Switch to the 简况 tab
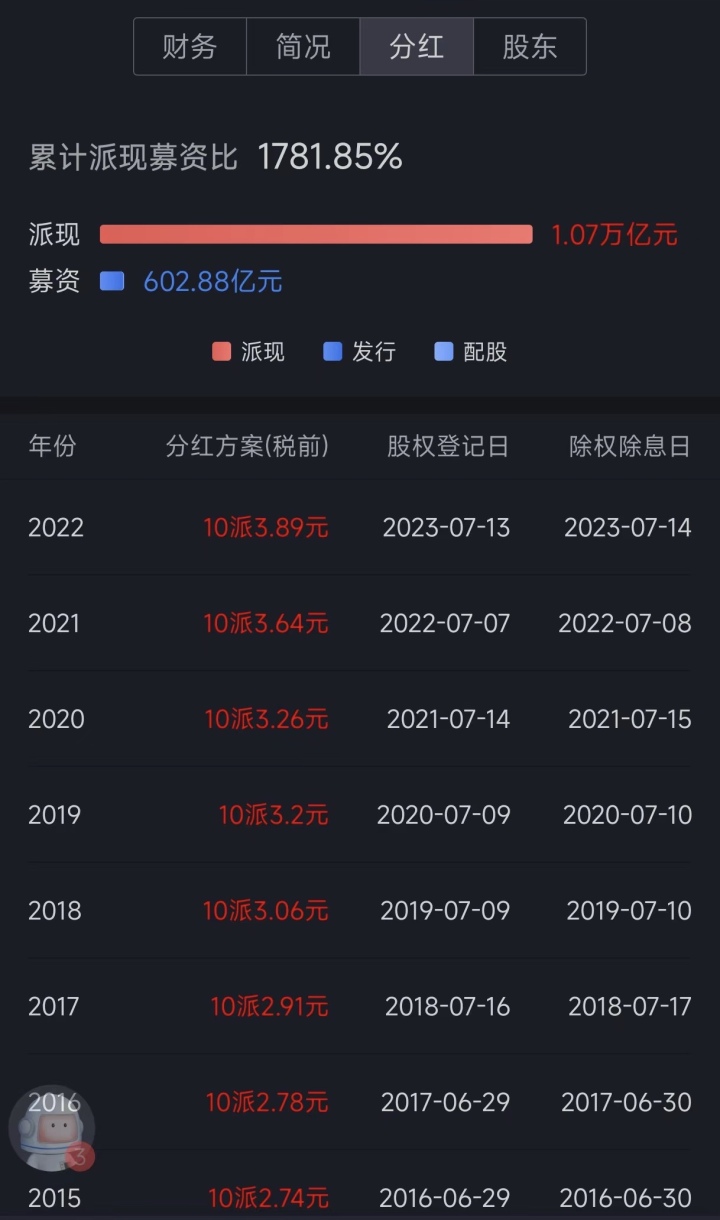720x1220 pixels. (x=303, y=47)
